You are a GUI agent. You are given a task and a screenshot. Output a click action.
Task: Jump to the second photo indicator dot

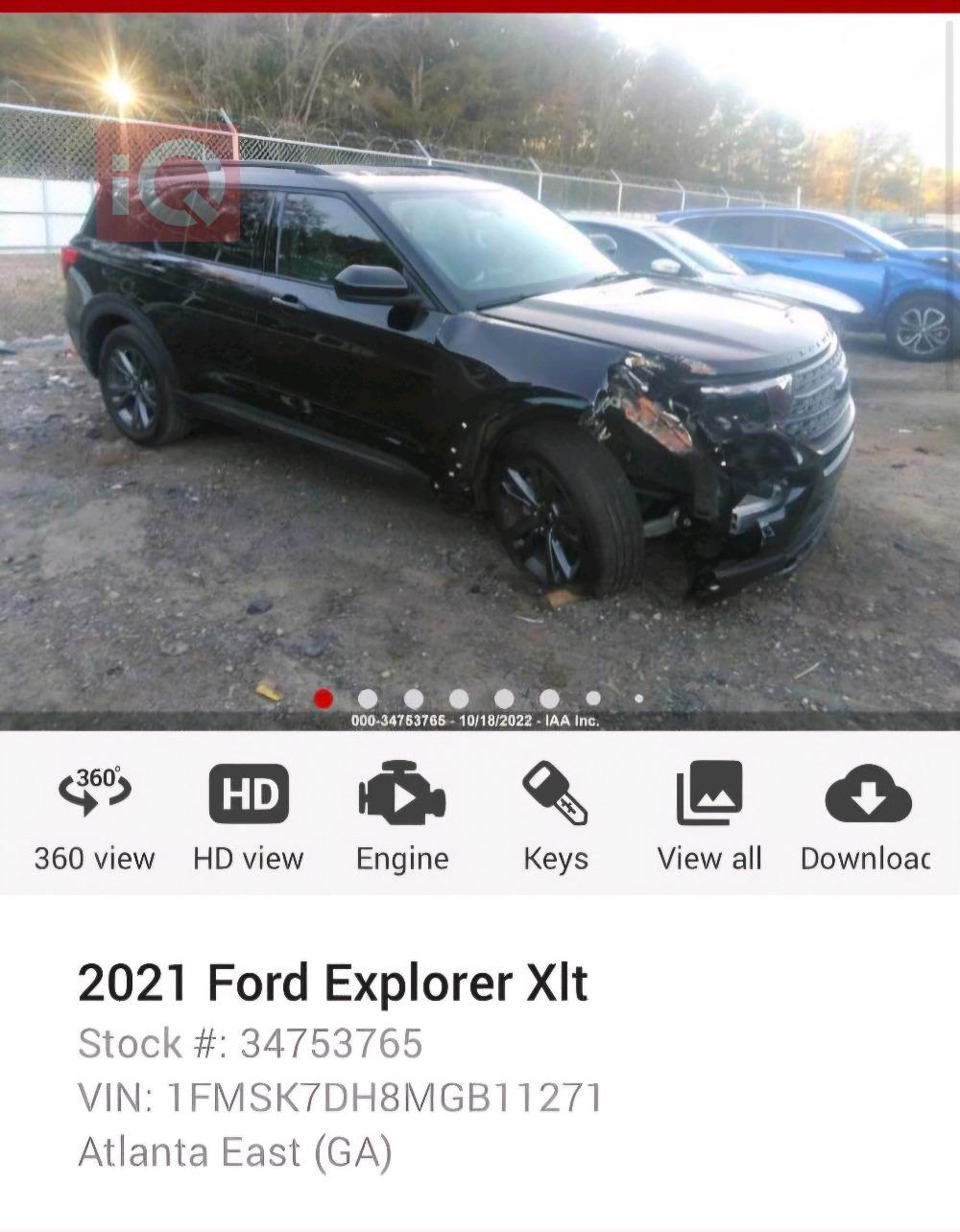click(368, 699)
